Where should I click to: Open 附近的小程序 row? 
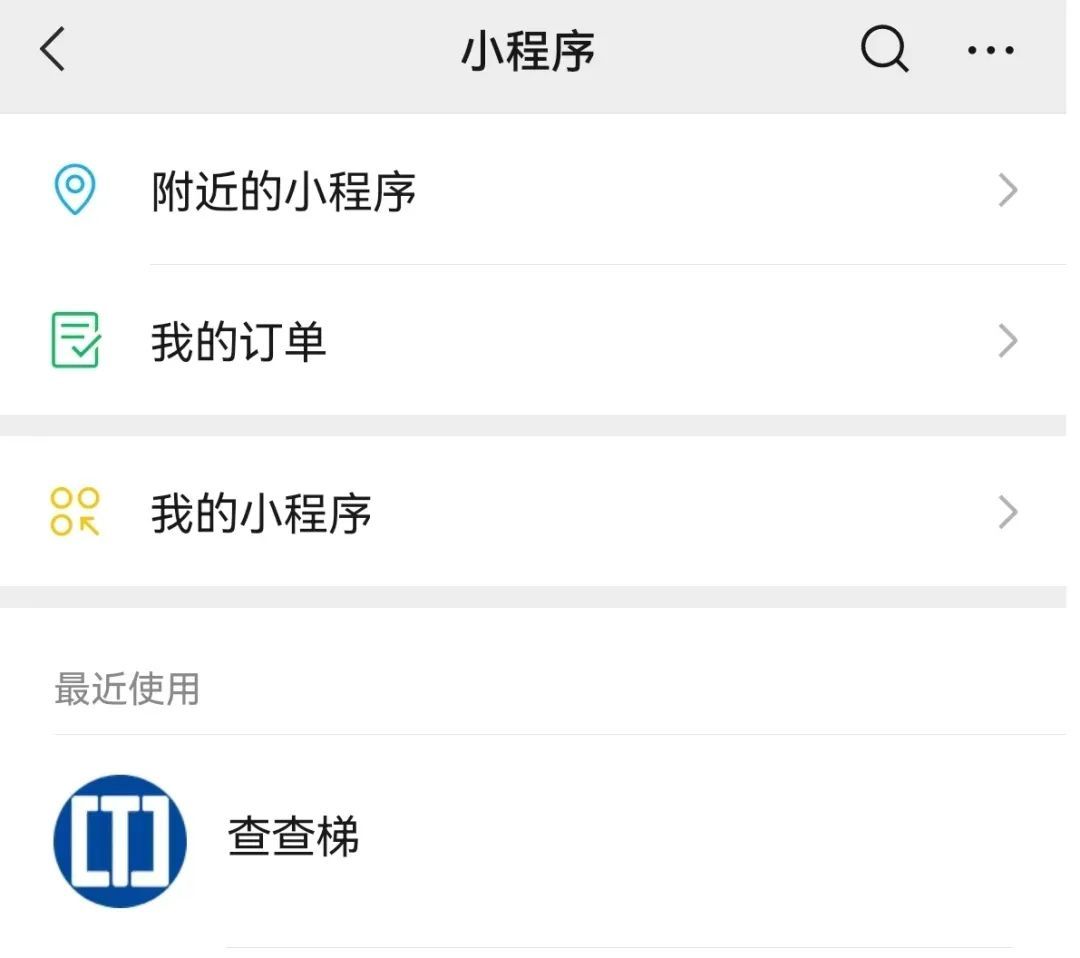coord(540,190)
